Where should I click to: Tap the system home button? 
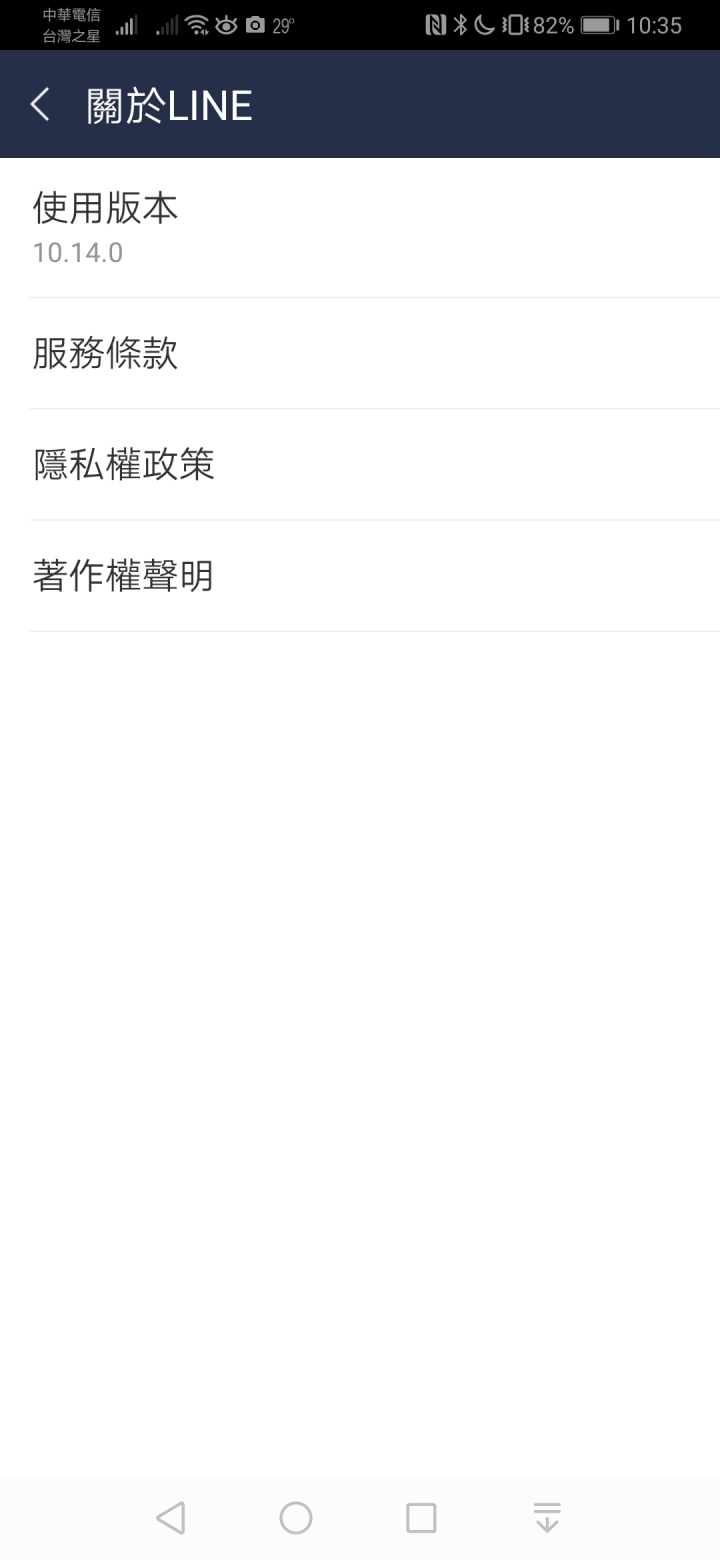[296, 1517]
